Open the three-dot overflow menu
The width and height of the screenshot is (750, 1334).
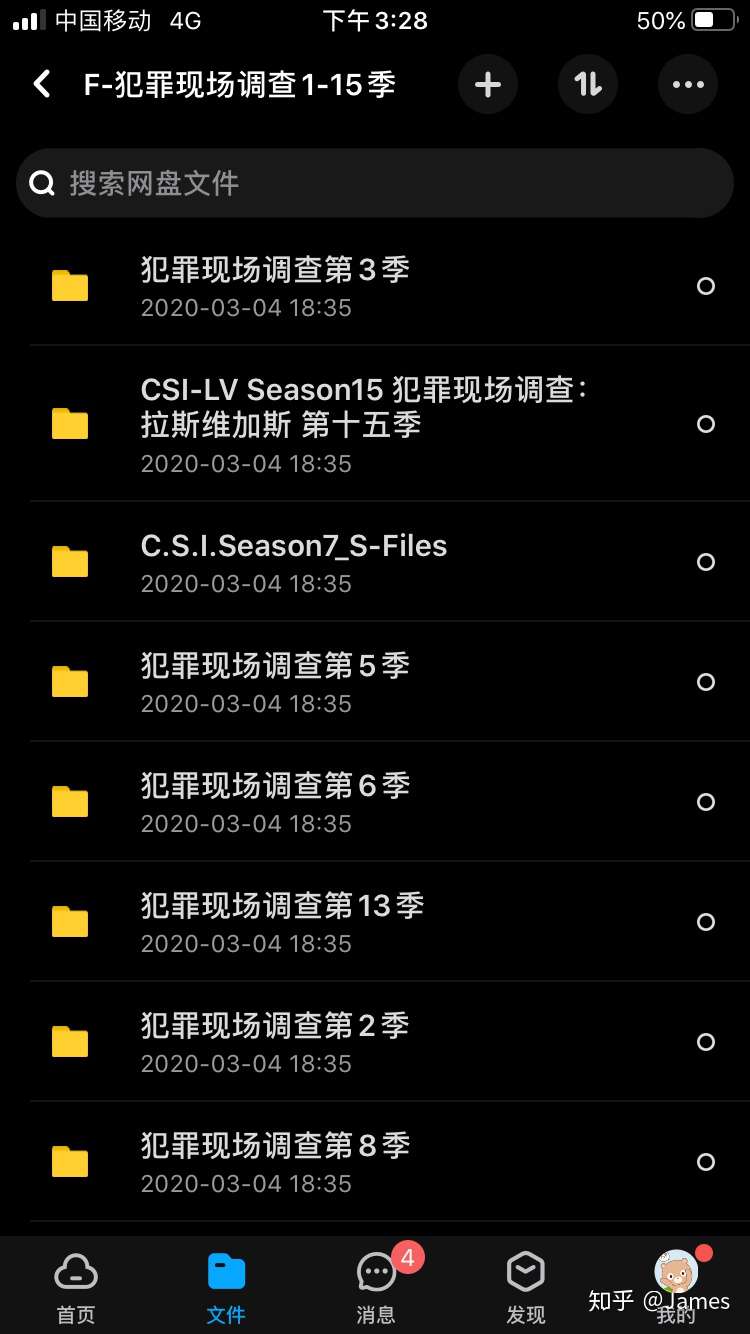pyautogui.click(x=688, y=85)
